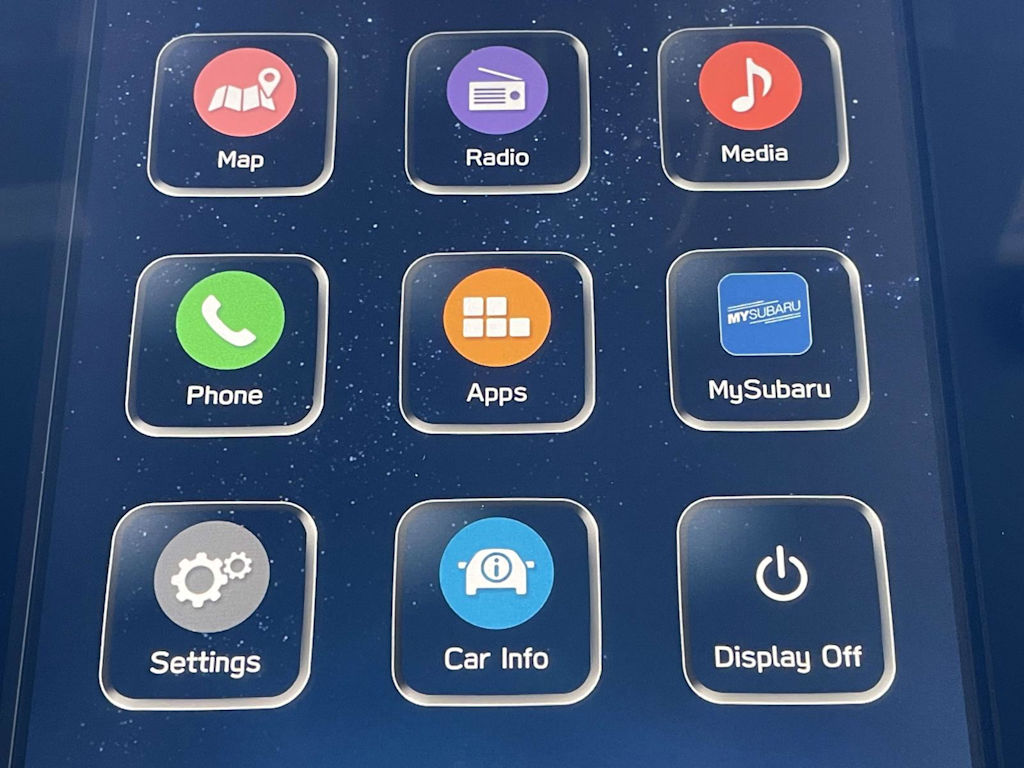Turn the display off
This screenshot has height=768, width=1024.
pyautogui.click(x=785, y=598)
